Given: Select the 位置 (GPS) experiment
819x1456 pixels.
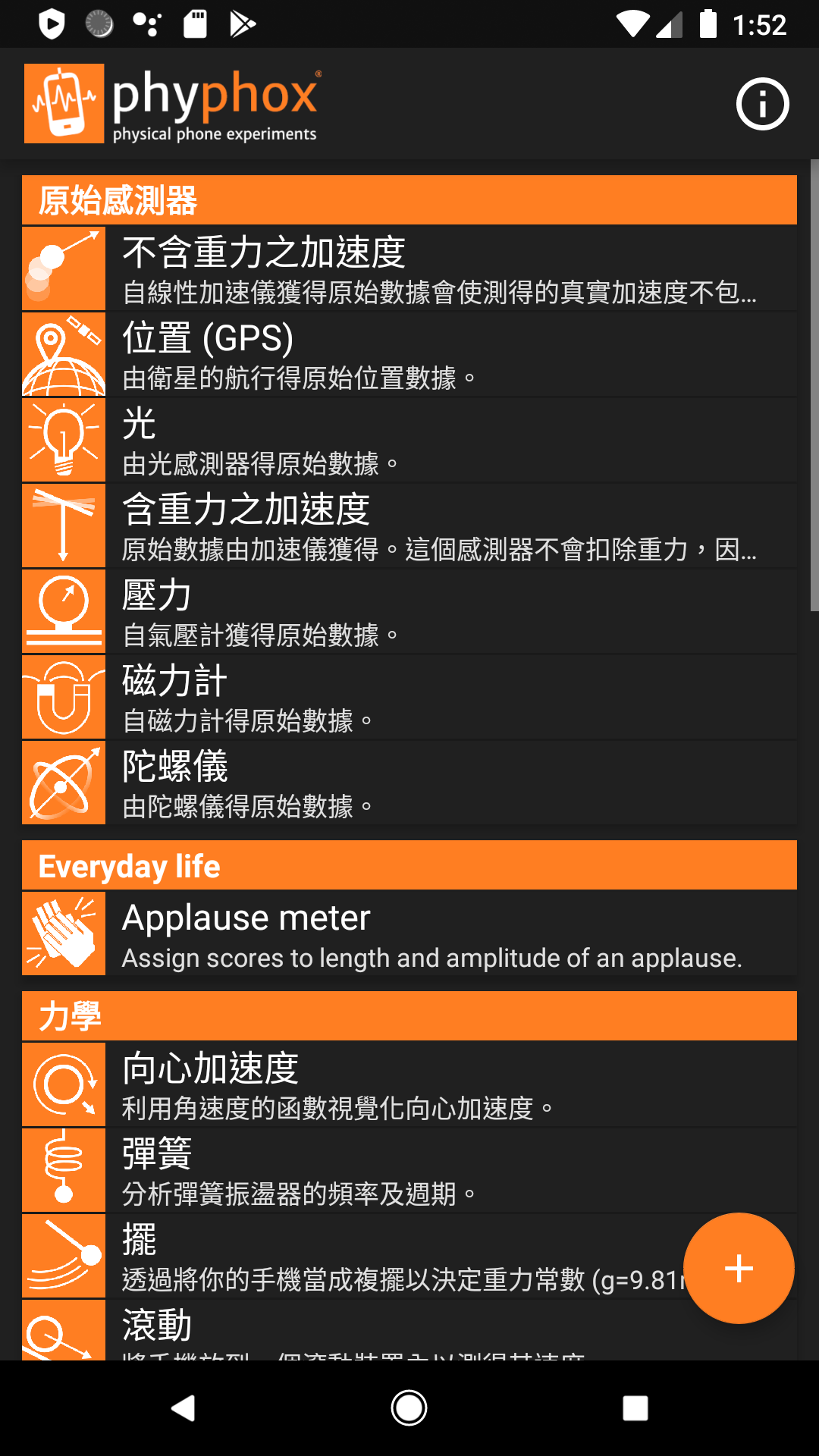Looking at the screenshot, I should click(409, 354).
